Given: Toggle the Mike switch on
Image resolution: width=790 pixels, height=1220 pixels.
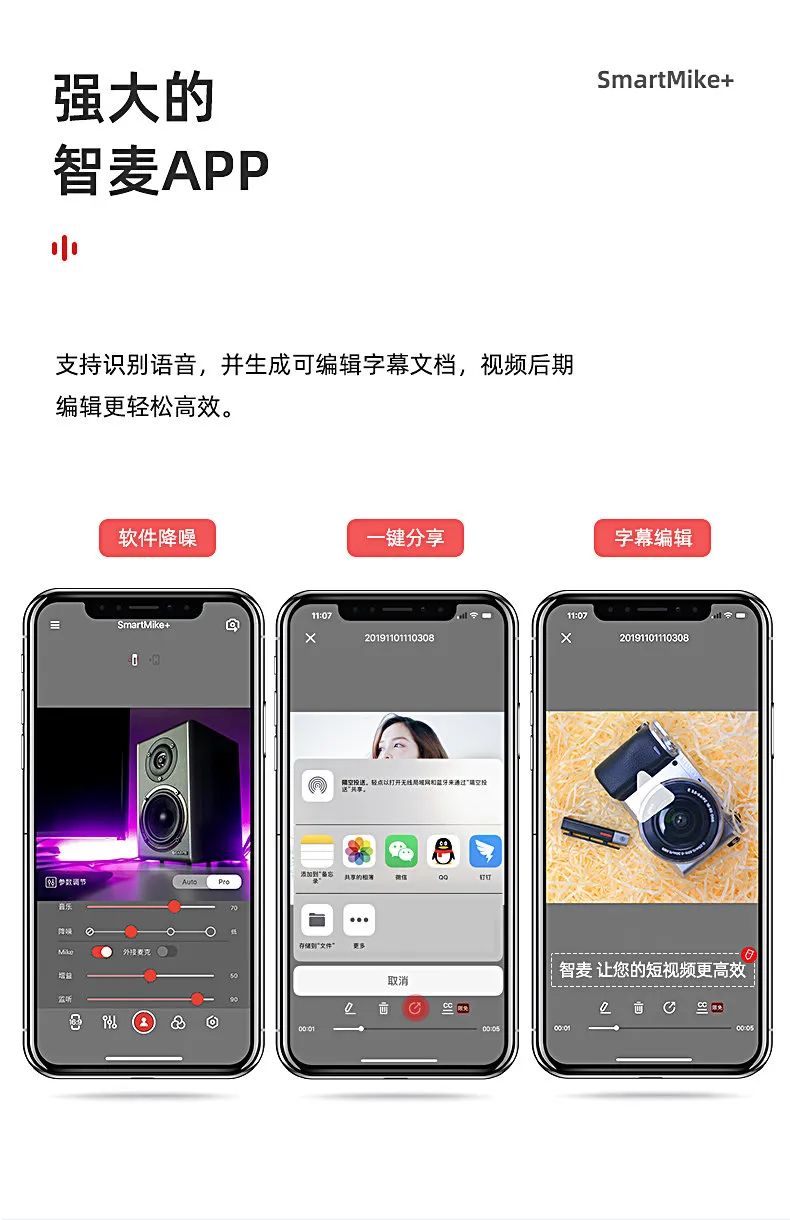Looking at the screenshot, I should pyautogui.click(x=104, y=952).
